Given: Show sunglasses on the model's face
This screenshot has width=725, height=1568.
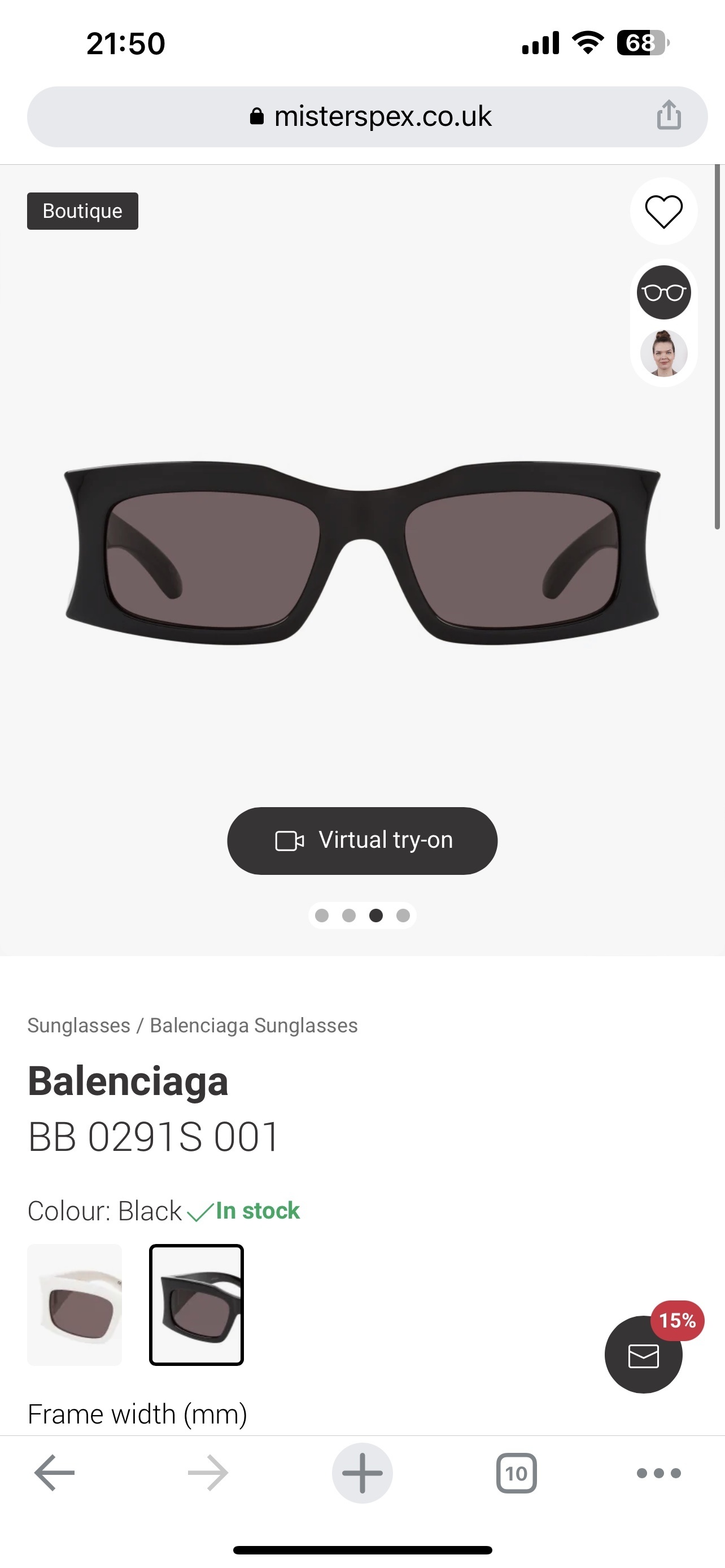Looking at the screenshot, I should tap(663, 354).
